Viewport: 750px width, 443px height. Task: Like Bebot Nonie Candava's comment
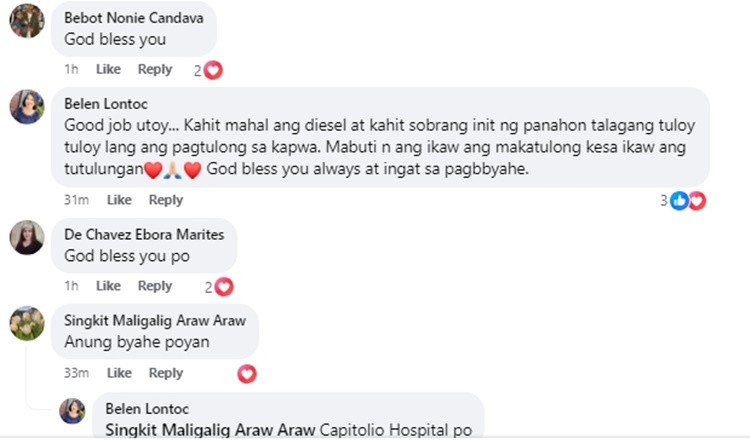pyautogui.click(x=108, y=69)
